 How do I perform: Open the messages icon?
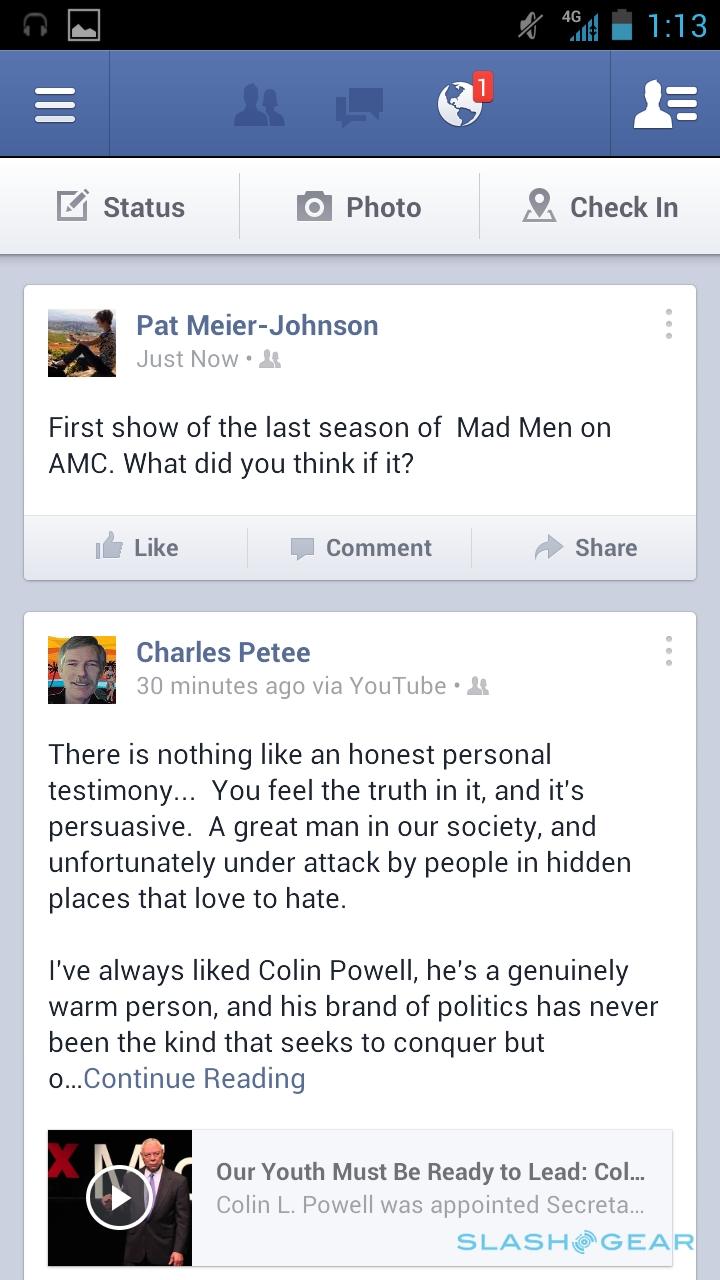click(359, 106)
